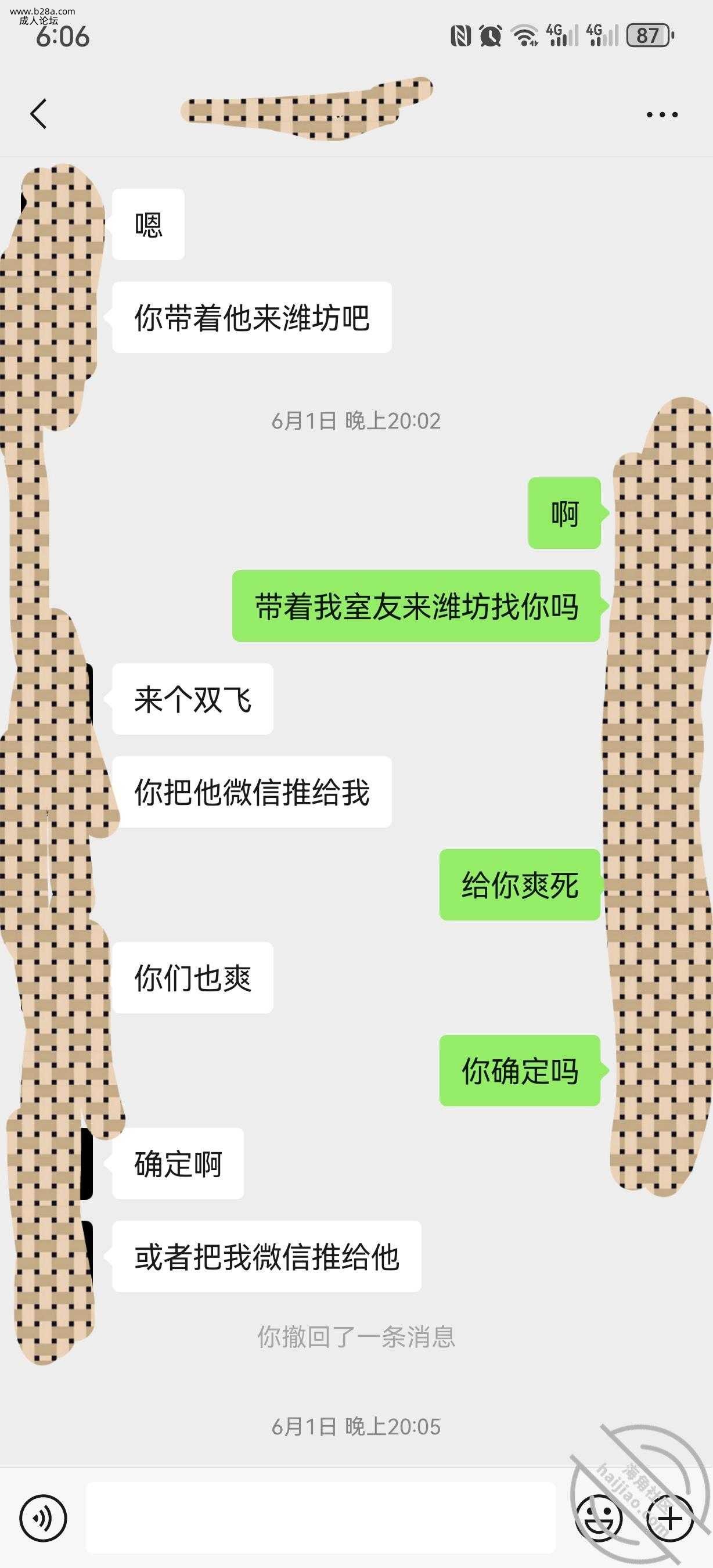Switch to voice message input
The width and height of the screenshot is (713, 1568).
pyautogui.click(x=42, y=1518)
